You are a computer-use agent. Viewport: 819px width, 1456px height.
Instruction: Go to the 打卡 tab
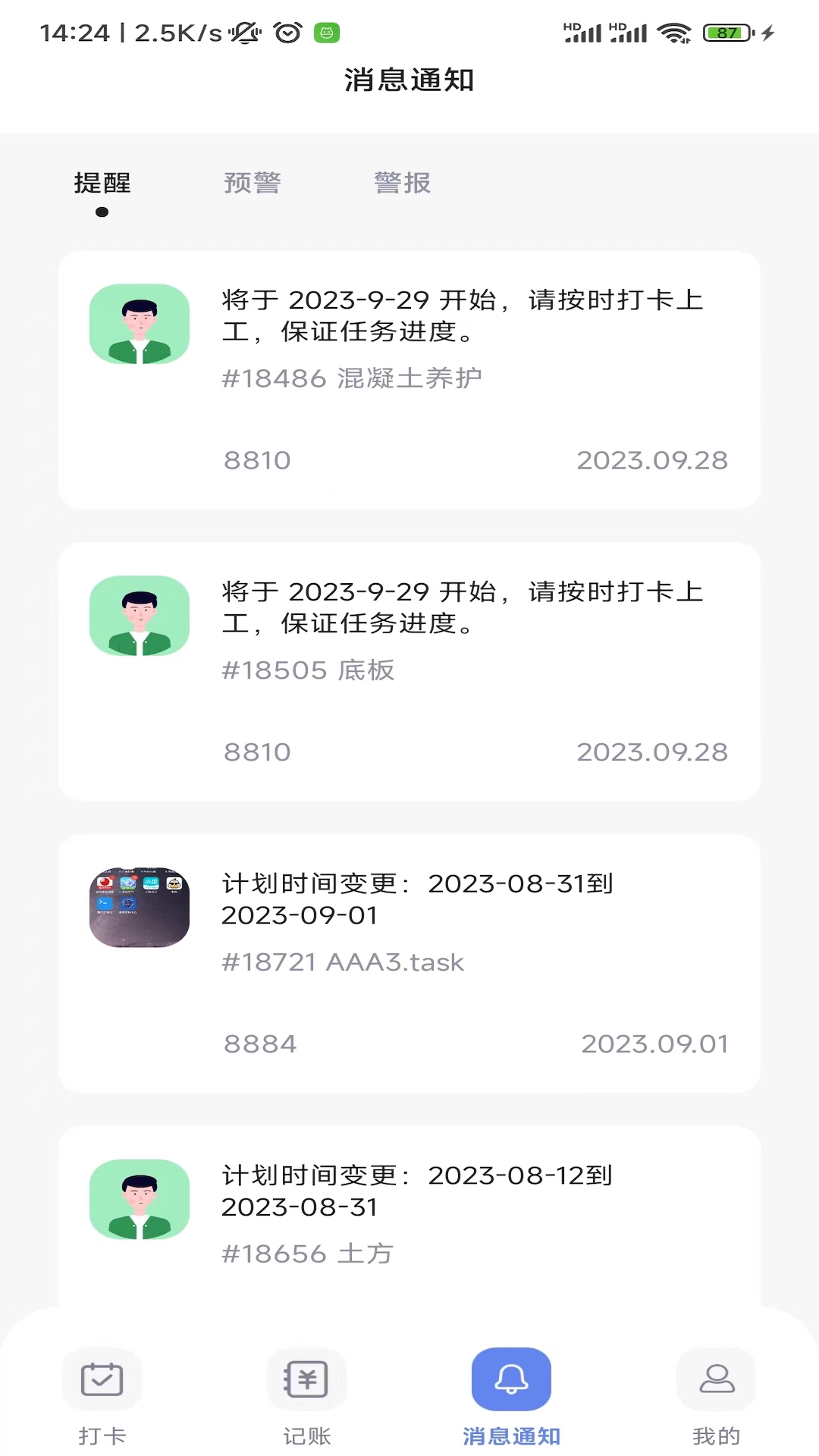pos(102,1395)
